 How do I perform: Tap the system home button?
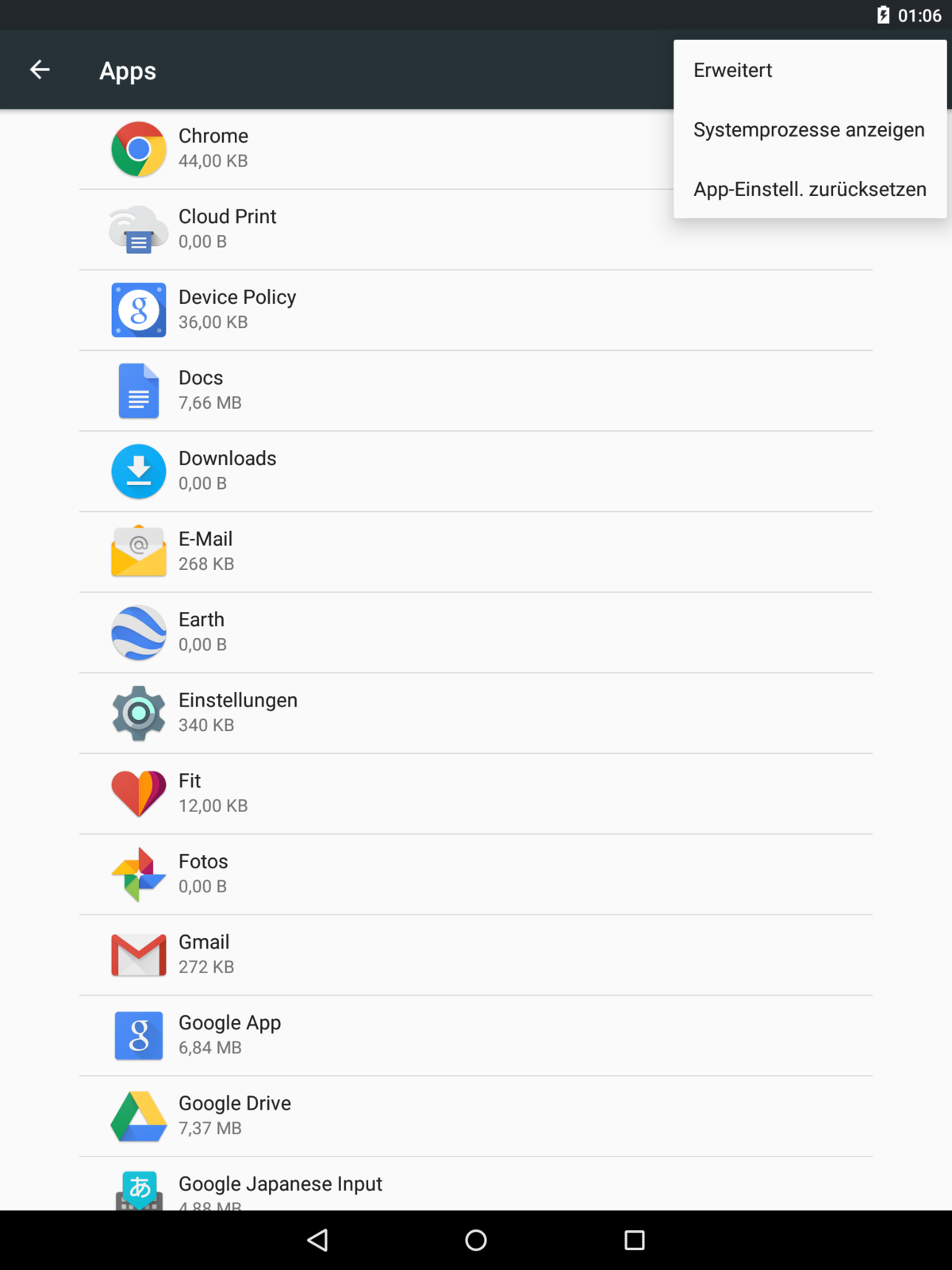[476, 1240]
